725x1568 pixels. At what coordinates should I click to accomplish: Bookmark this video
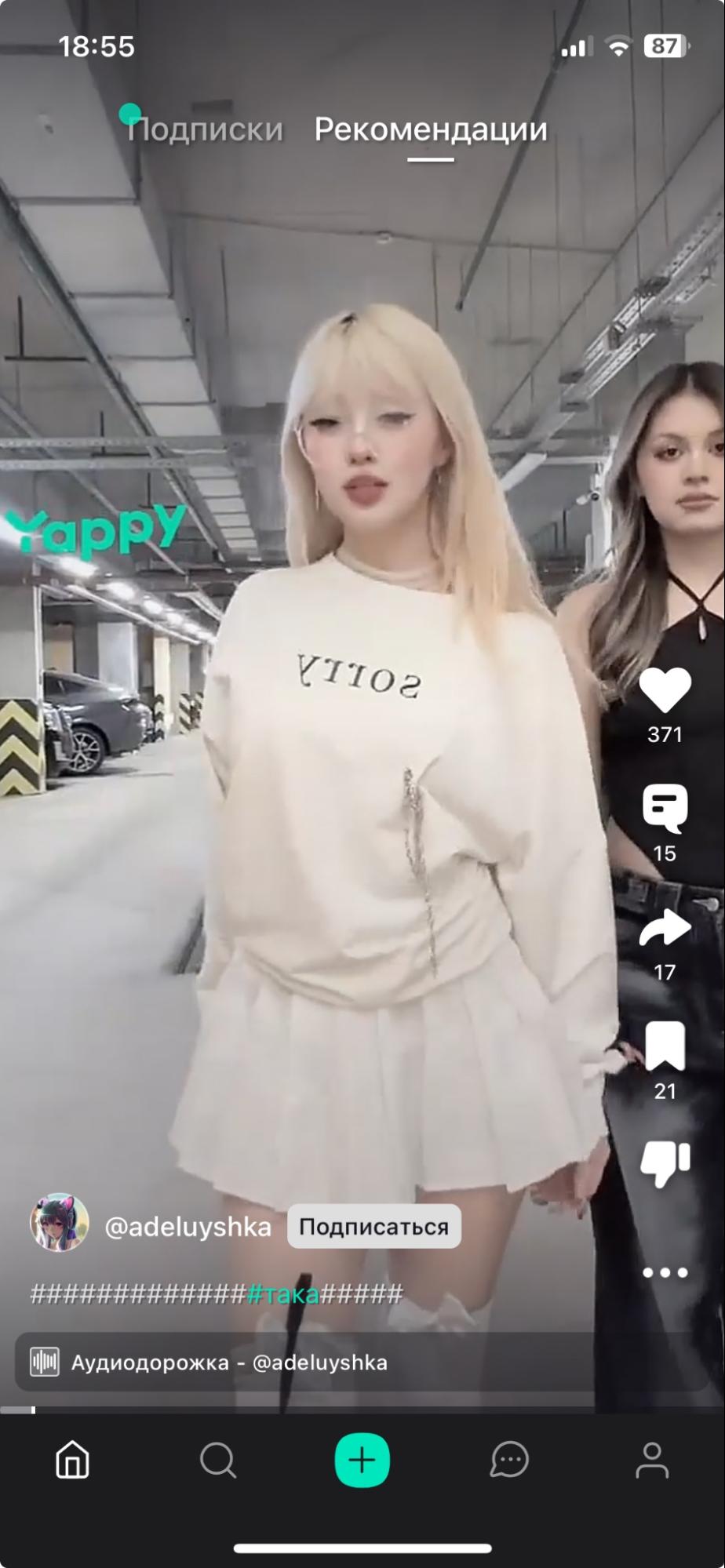[665, 1046]
